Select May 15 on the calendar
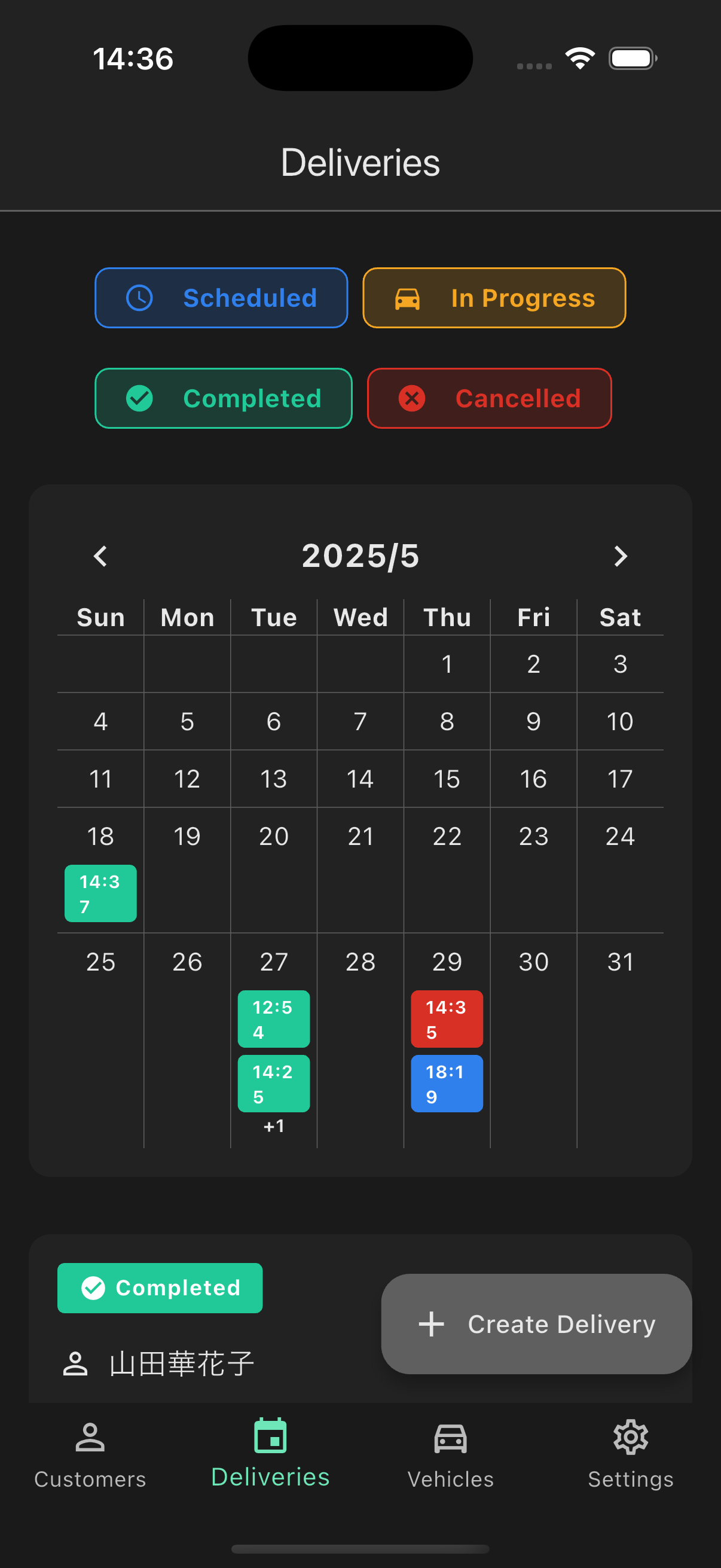The image size is (721, 1568). (x=447, y=779)
